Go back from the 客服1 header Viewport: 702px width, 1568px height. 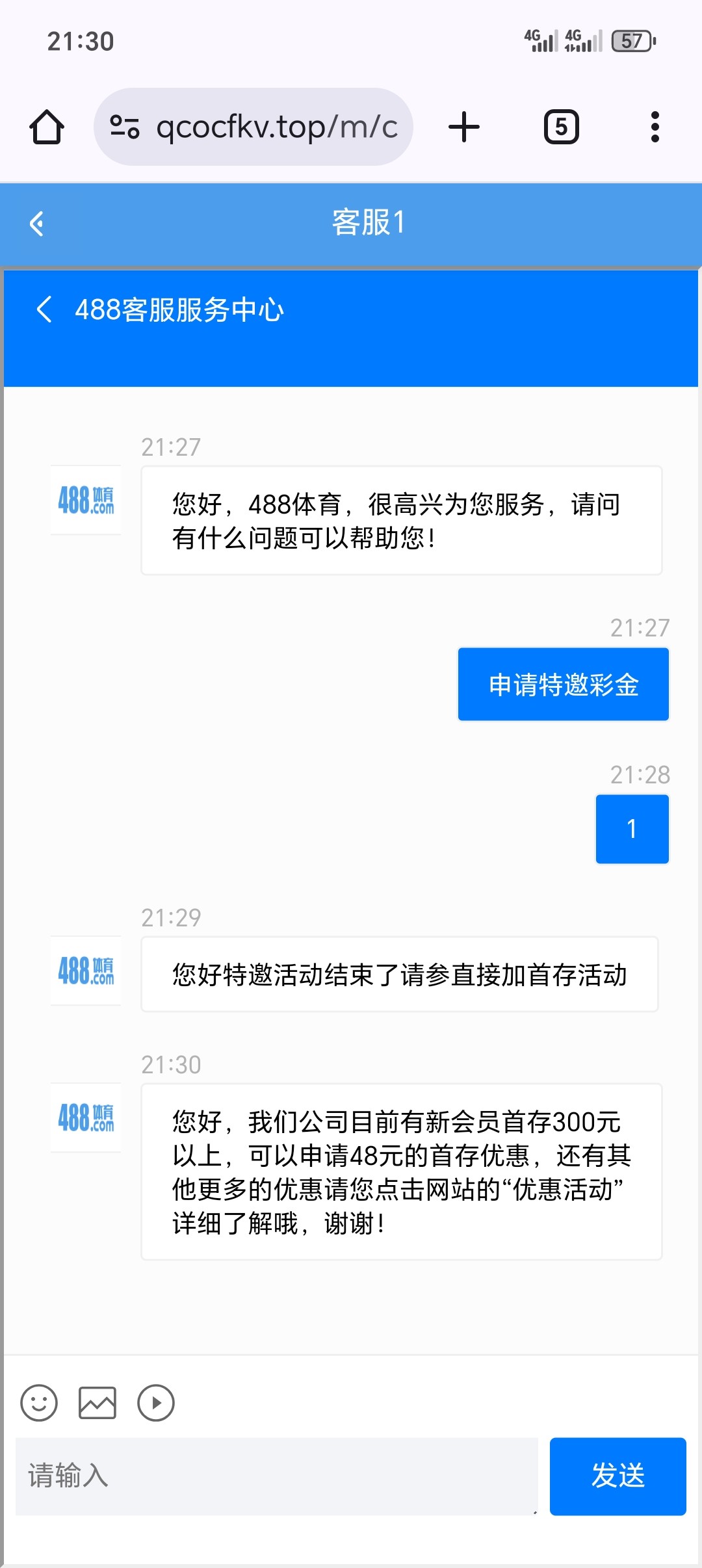click(x=37, y=224)
